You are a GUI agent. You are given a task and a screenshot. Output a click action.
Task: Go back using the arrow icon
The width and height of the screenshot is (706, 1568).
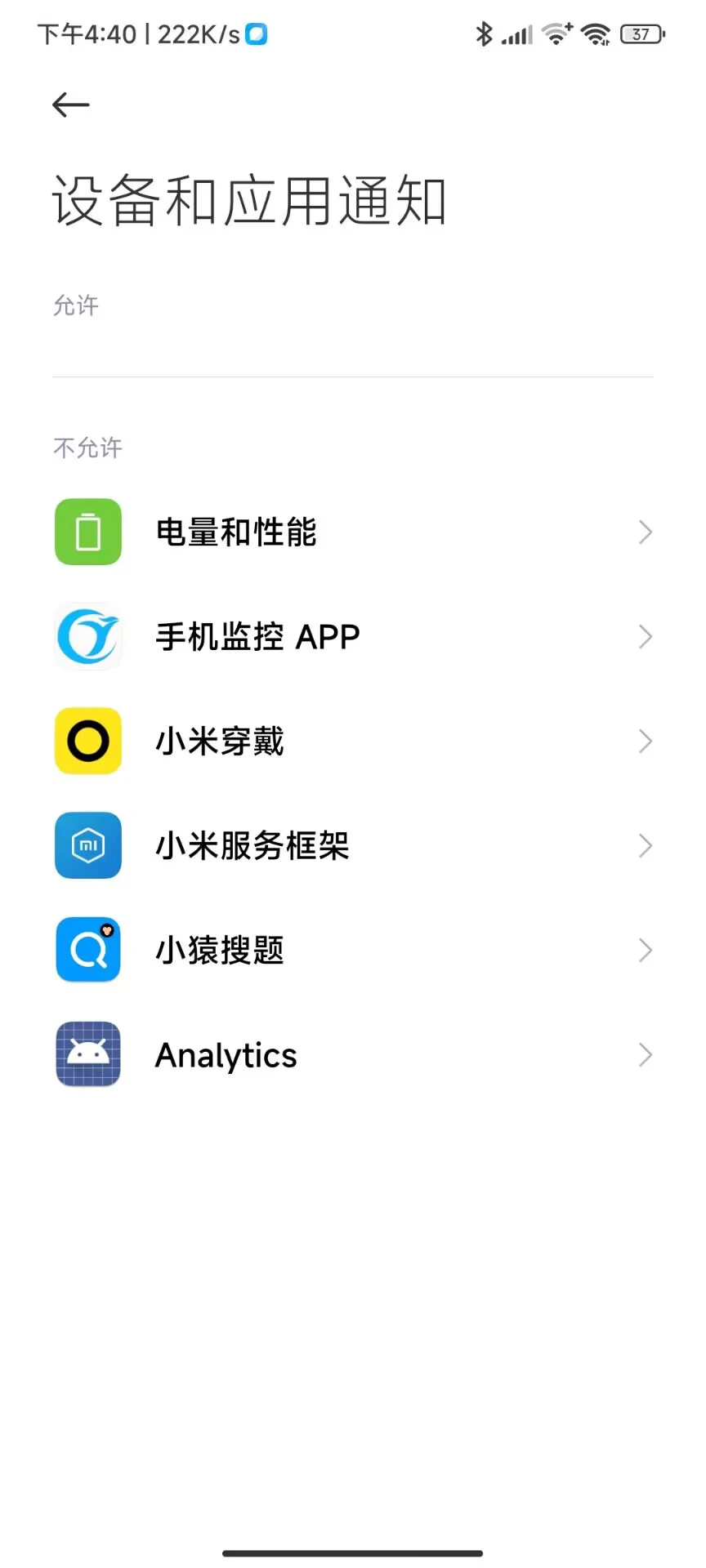pos(70,105)
